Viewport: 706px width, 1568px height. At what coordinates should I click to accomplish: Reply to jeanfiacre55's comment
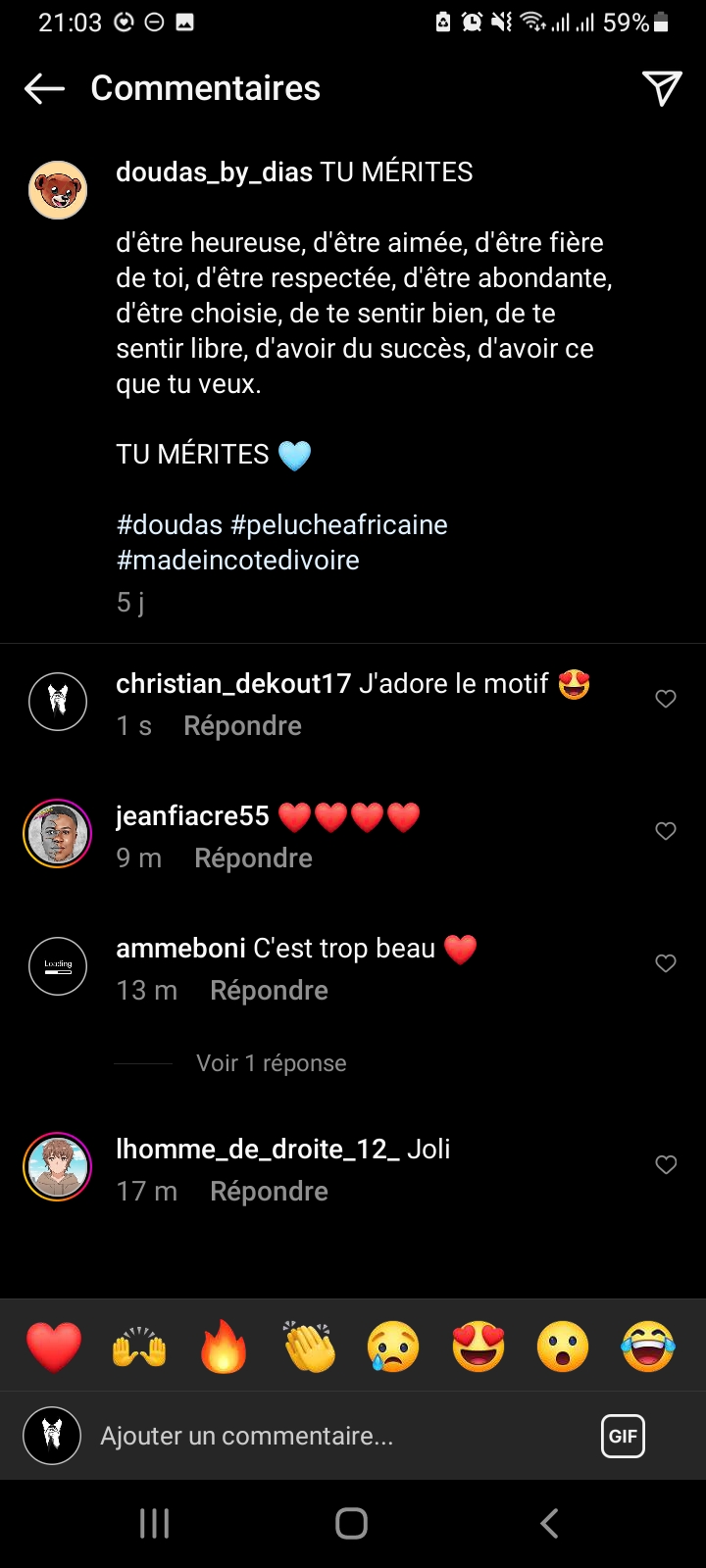[x=253, y=858]
